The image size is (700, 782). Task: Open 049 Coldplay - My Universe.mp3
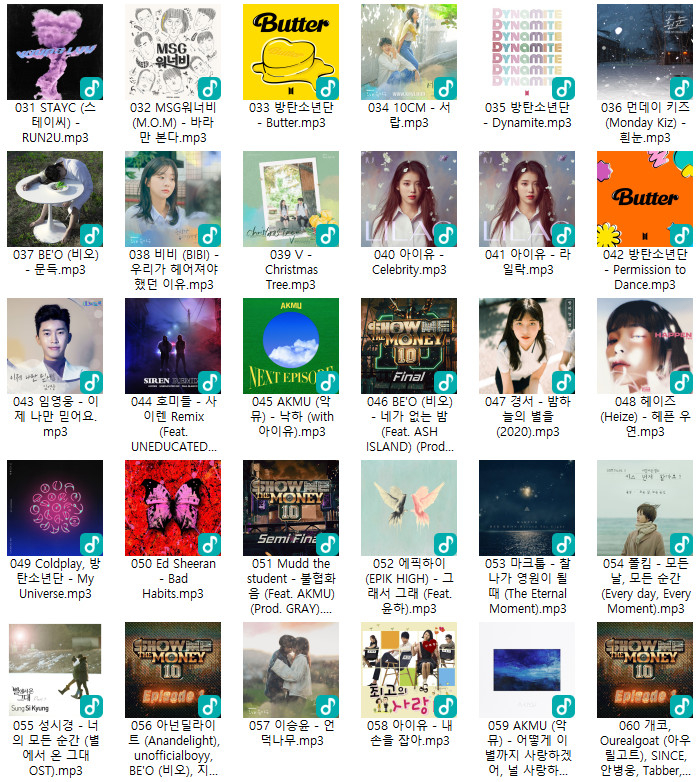55,508
